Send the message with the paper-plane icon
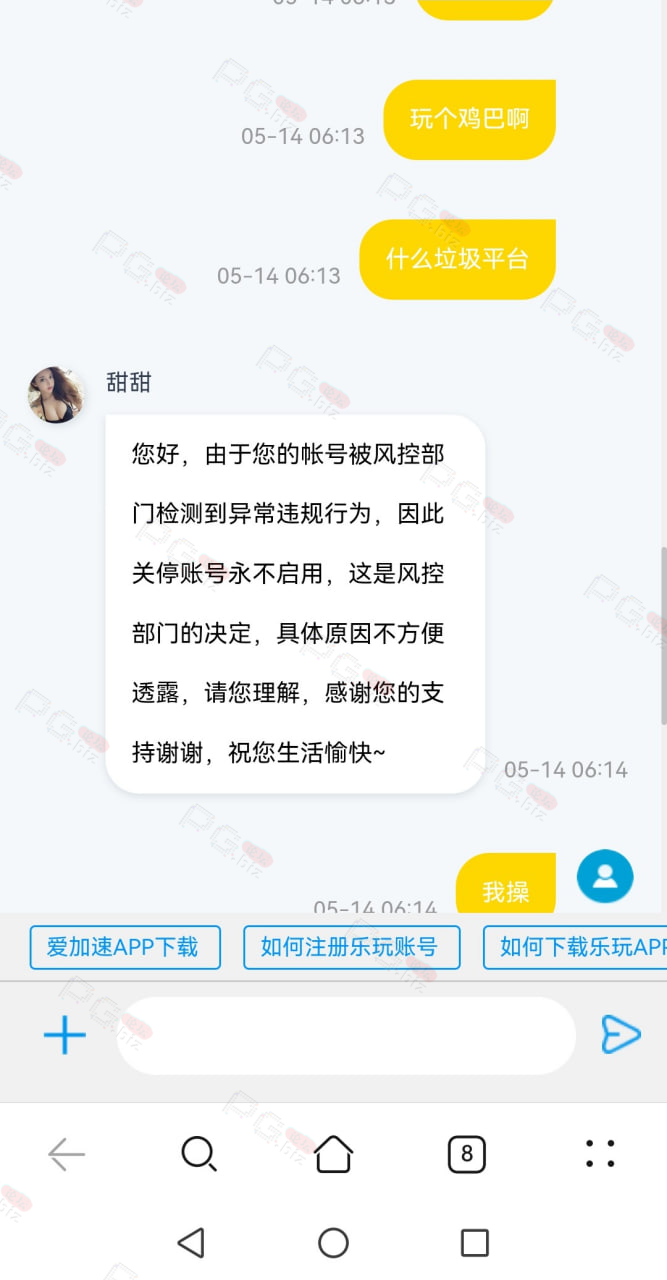 pos(620,1034)
